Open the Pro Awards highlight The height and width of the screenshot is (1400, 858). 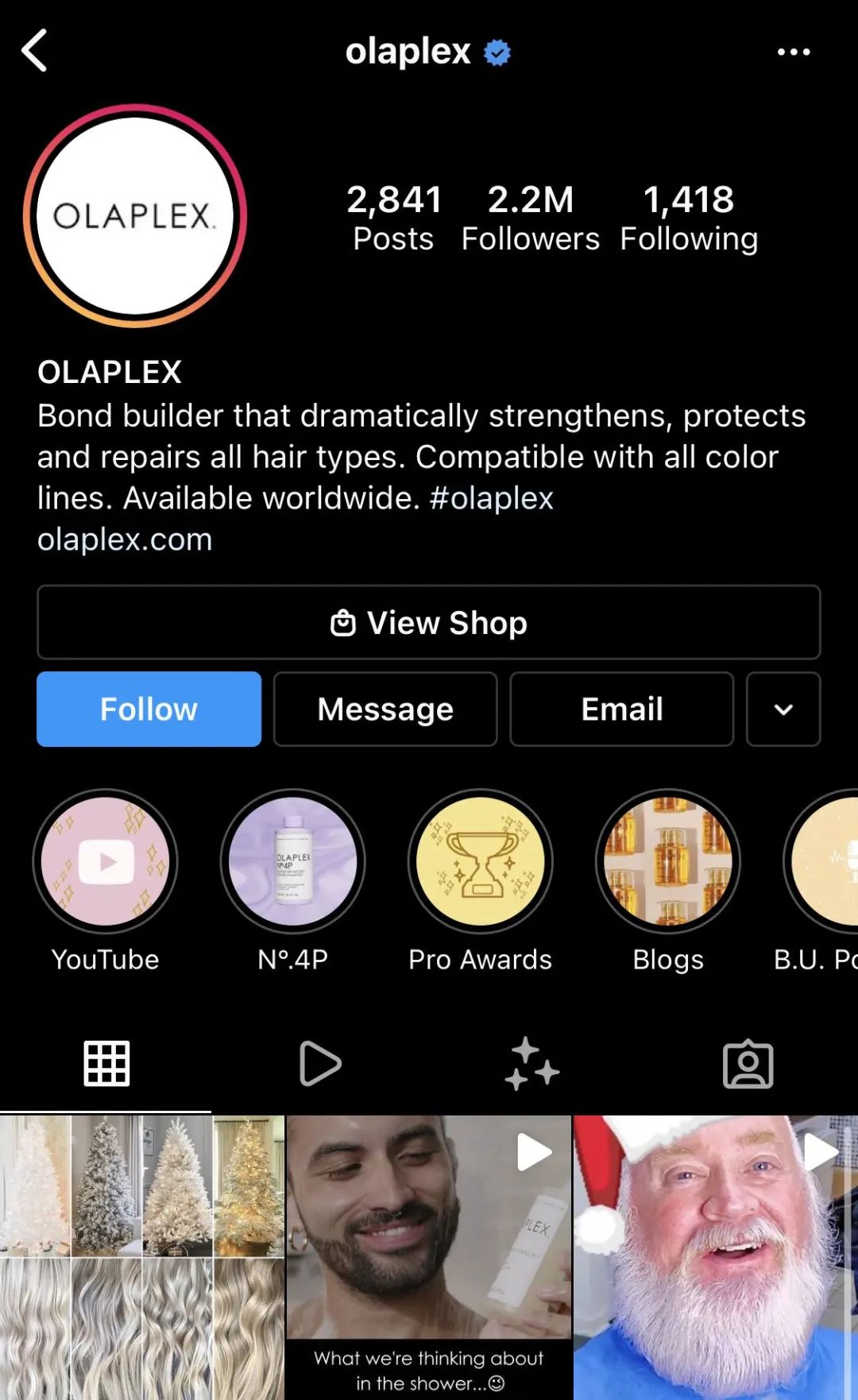(x=481, y=862)
